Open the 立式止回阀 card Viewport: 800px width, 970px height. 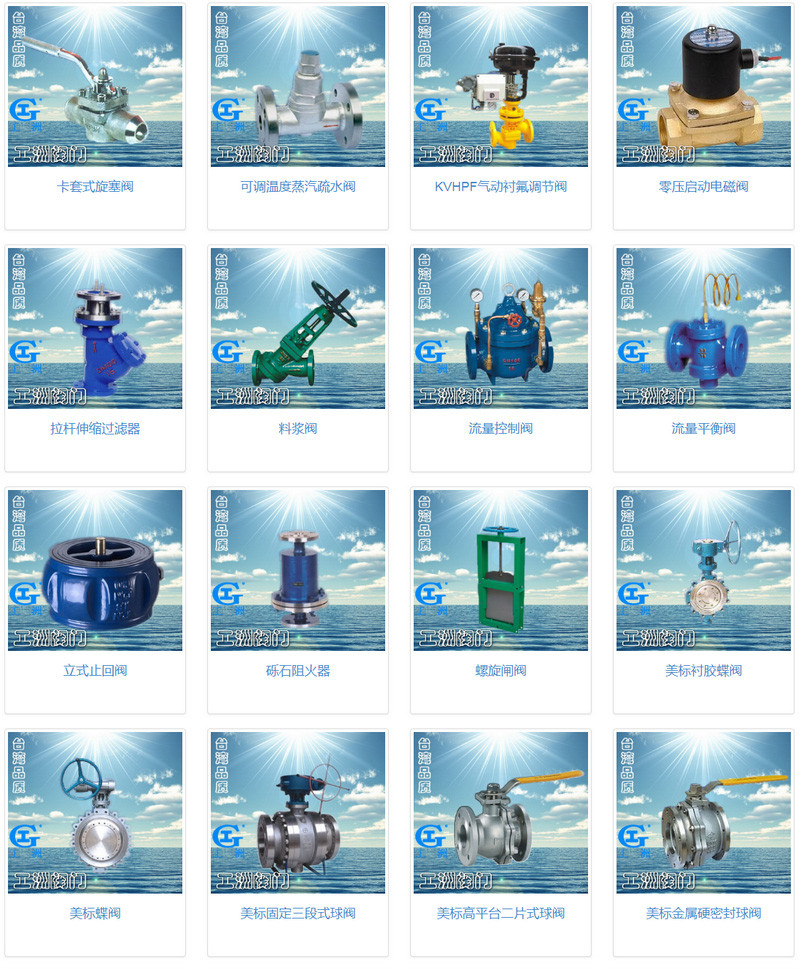[95, 571]
